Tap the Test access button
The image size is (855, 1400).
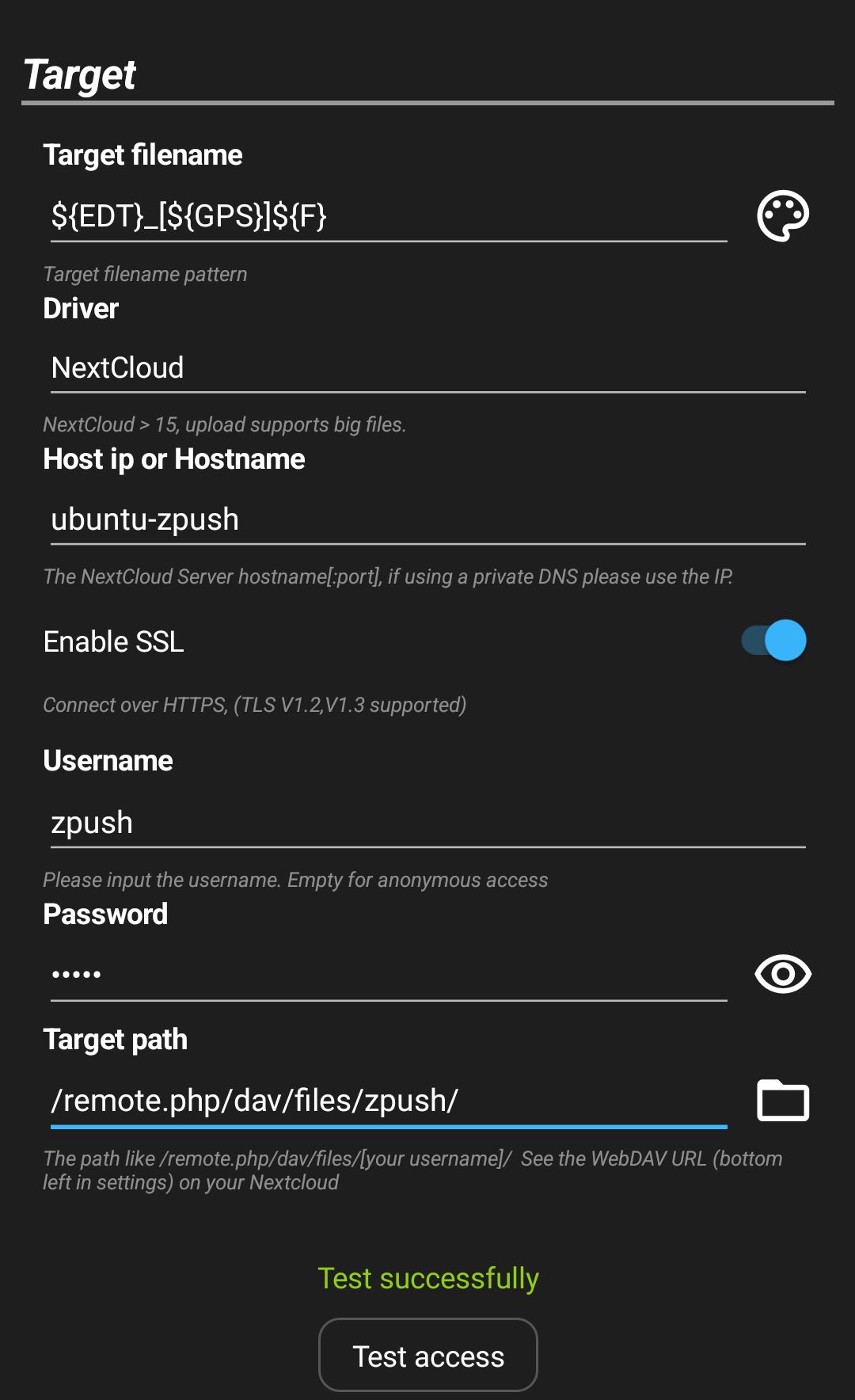coord(428,1355)
